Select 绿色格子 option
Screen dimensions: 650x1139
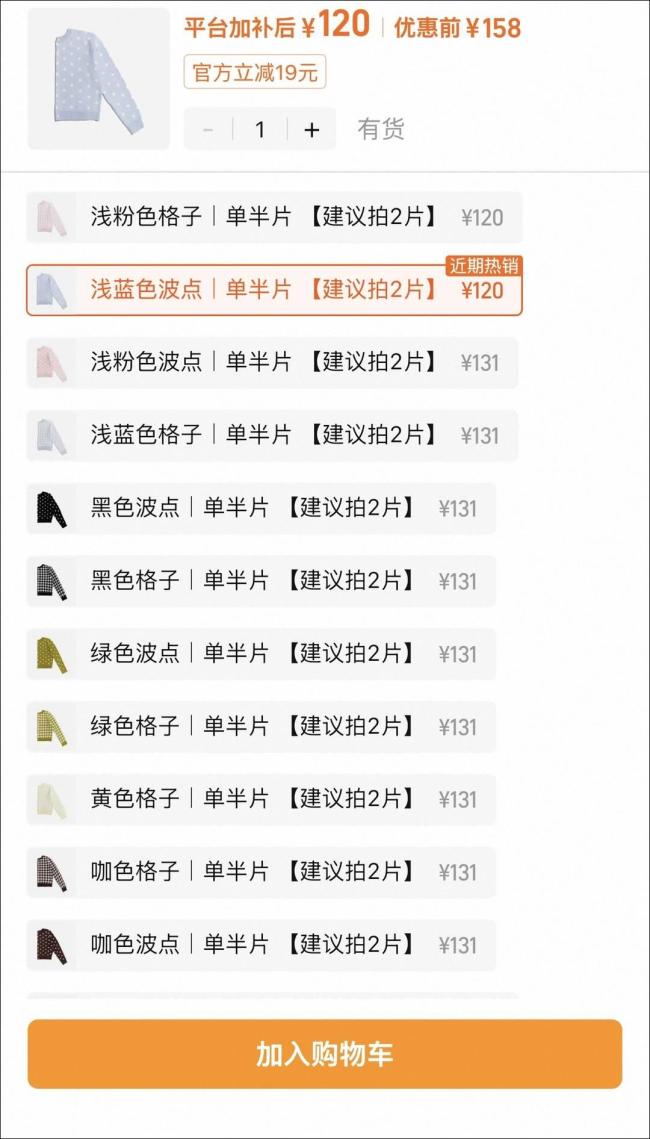(x=261, y=726)
